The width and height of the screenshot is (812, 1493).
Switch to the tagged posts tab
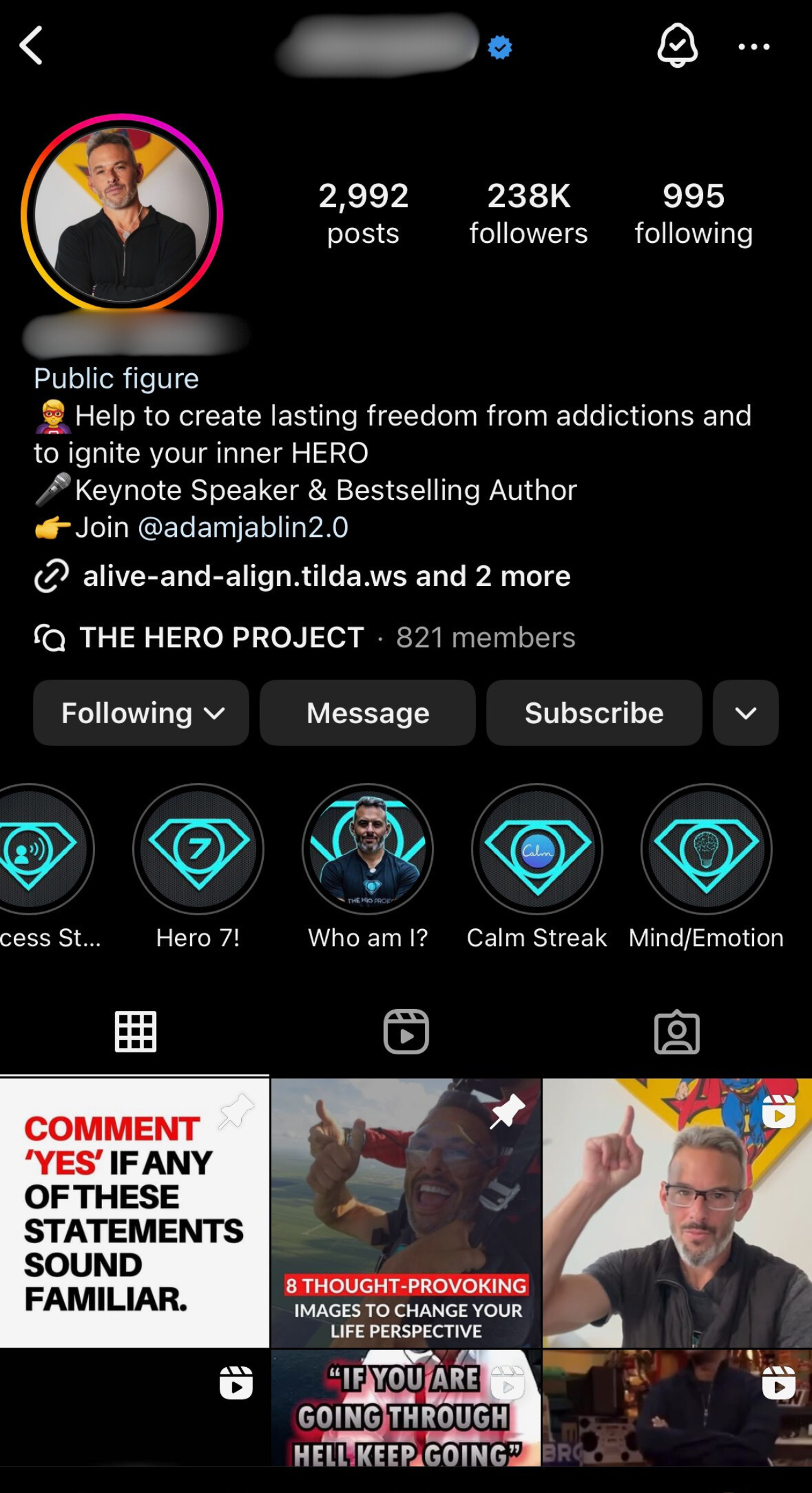pyautogui.click(x=677, y=1032)
